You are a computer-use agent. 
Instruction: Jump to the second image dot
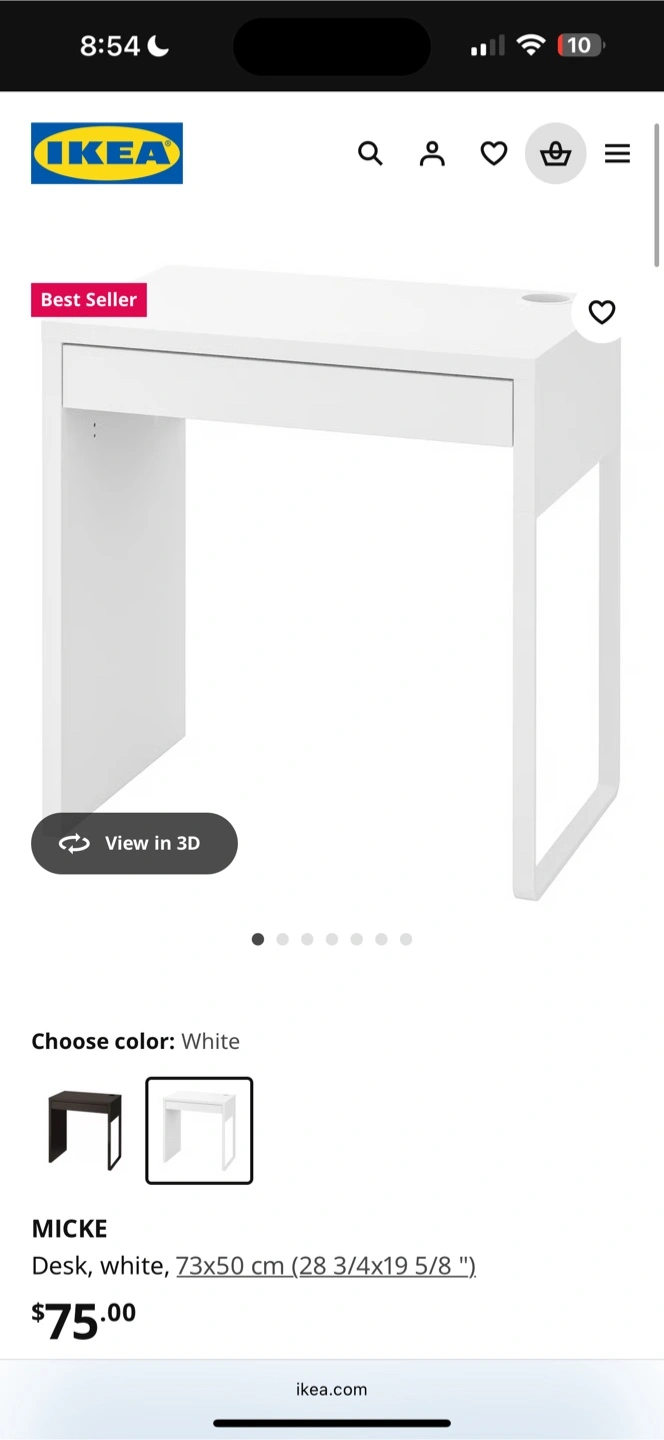pos(282,939)
